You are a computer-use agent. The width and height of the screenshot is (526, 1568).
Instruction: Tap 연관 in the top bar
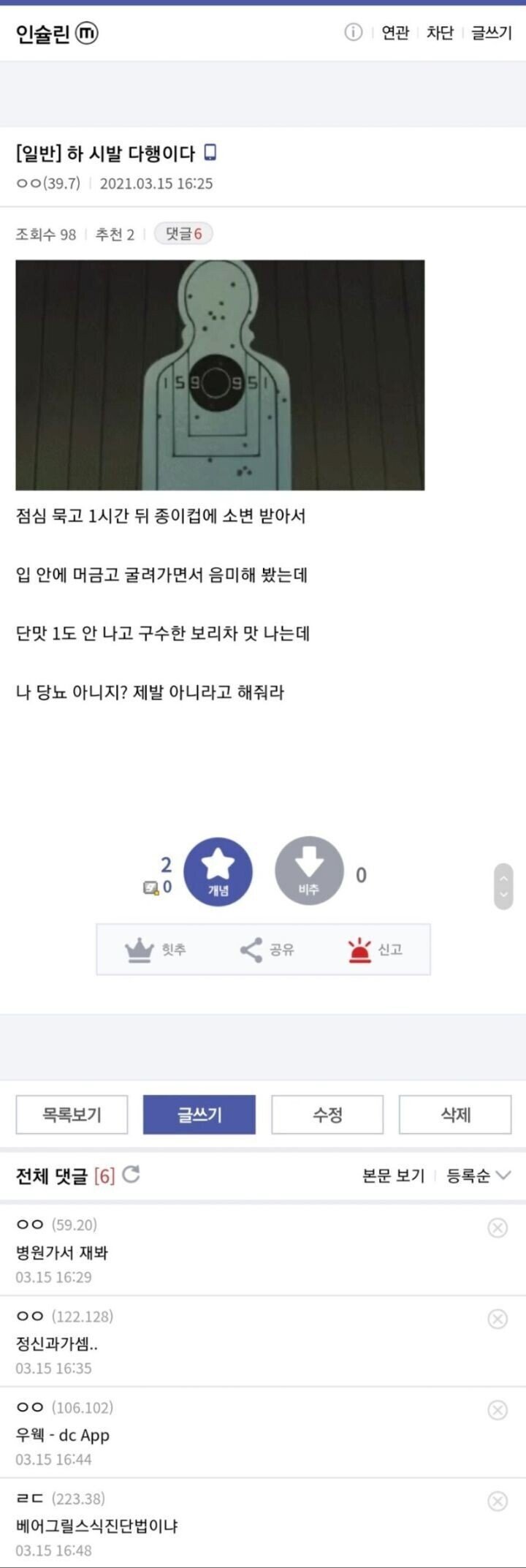[395, 33]
